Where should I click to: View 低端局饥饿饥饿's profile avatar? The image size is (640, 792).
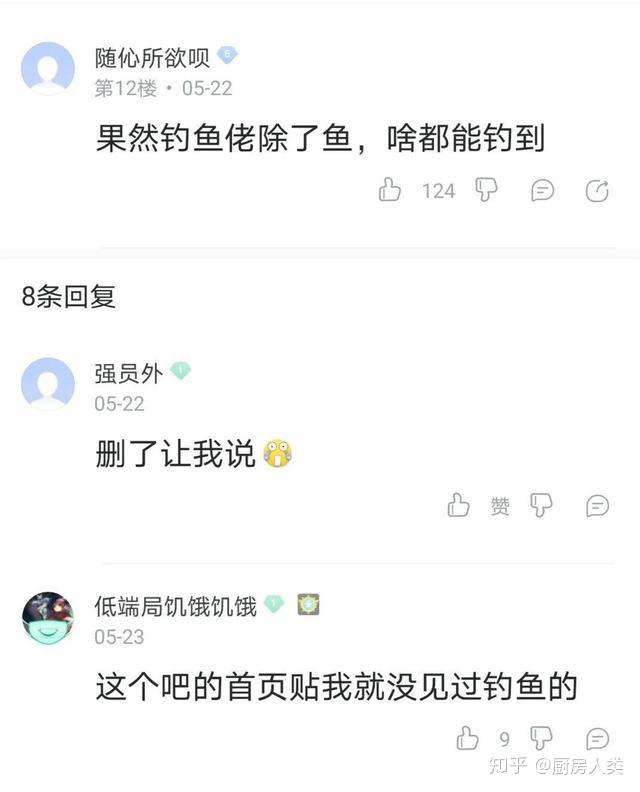pos(48,617)
